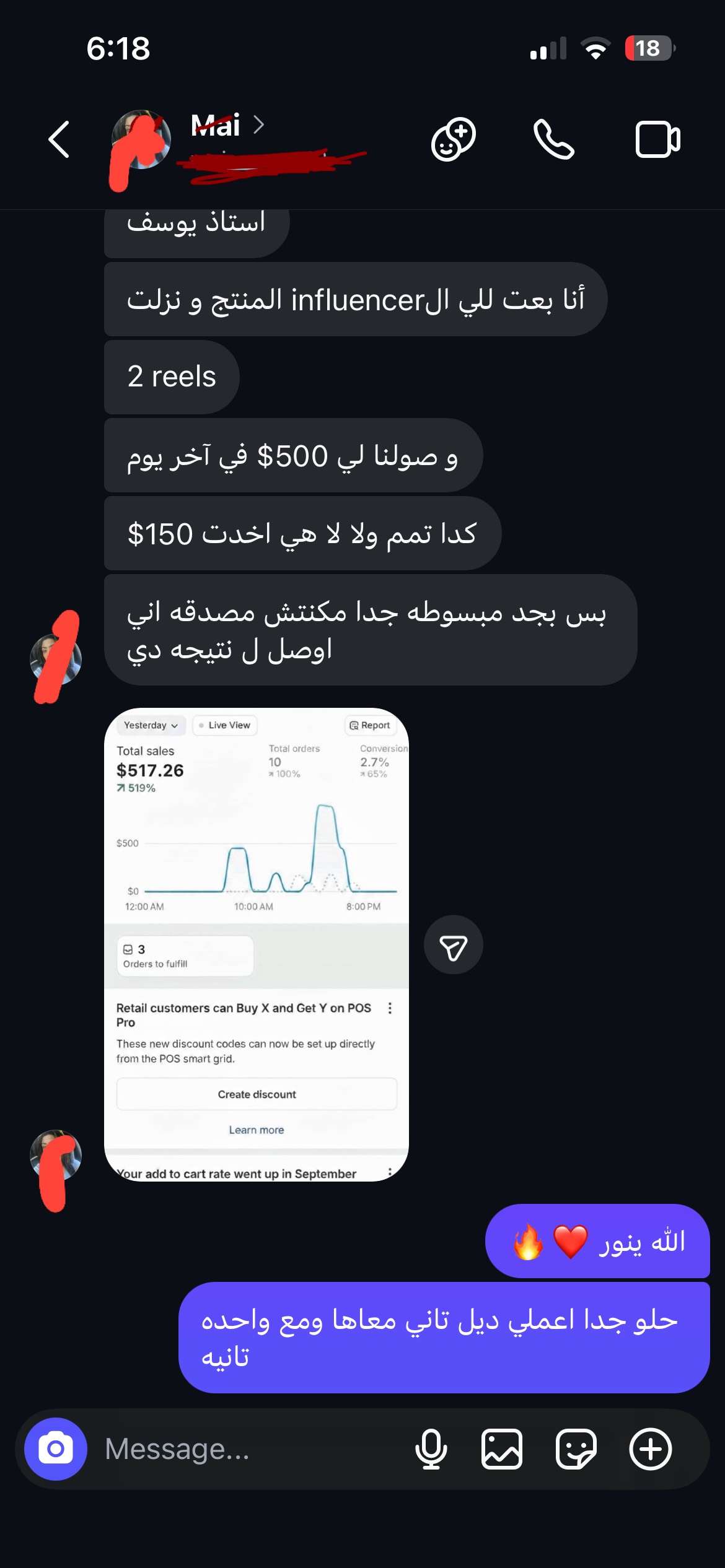
Task: Go back to the chat list
Action: 59,139
